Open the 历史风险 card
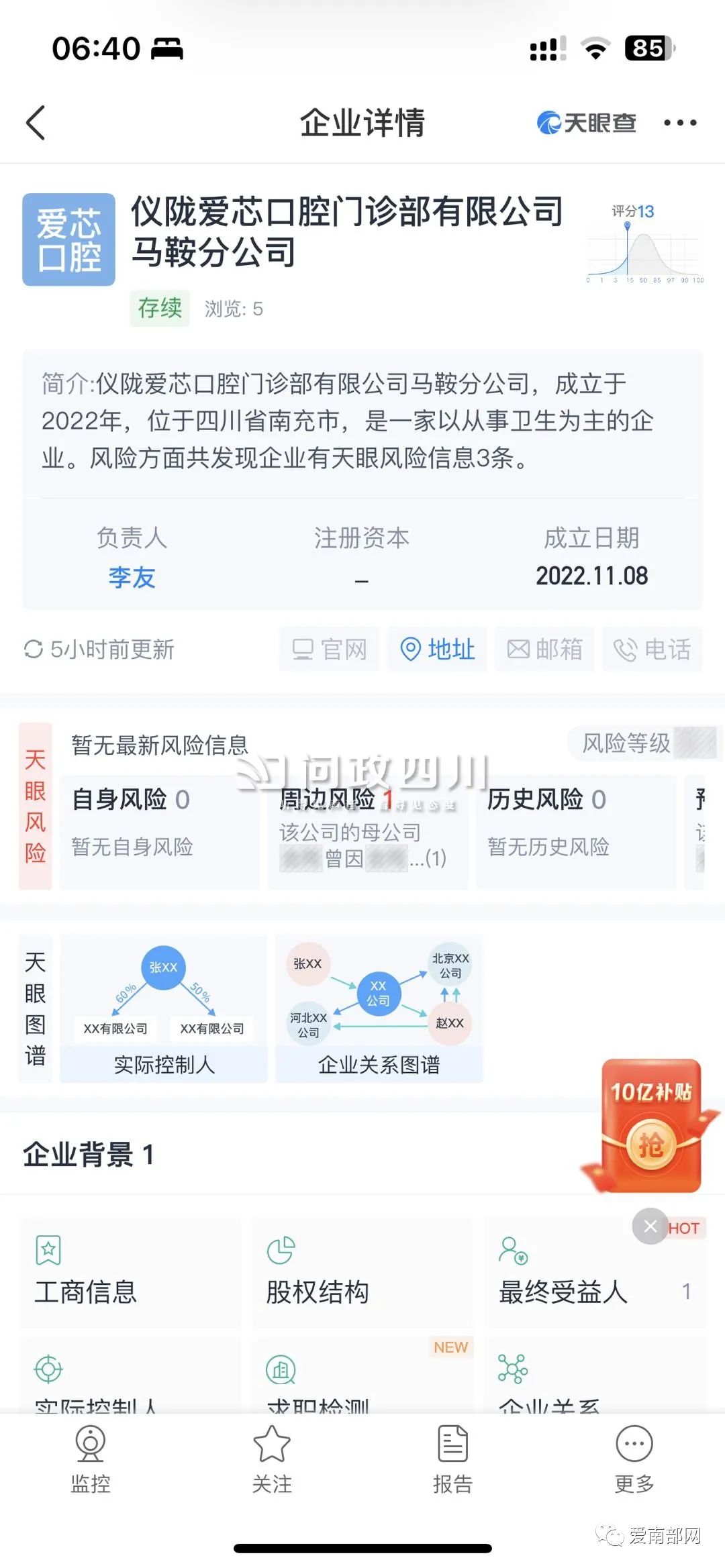725x1568 pixels. pos(575,832)
